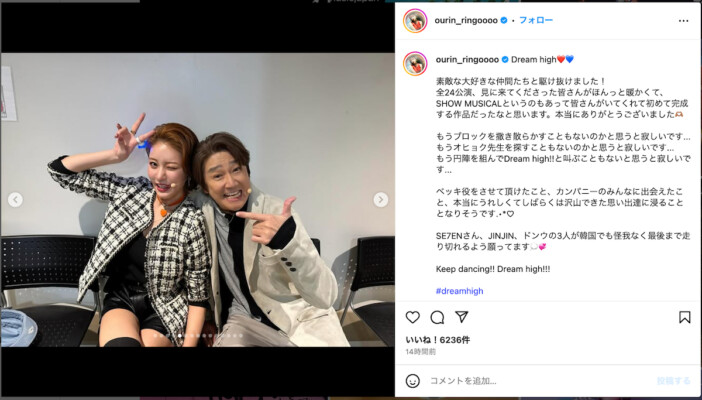Image resolution: width=702 pixels, height=400 pixels.
Task: Tap the フォロー follow button
Action: (x=535, y=20)
